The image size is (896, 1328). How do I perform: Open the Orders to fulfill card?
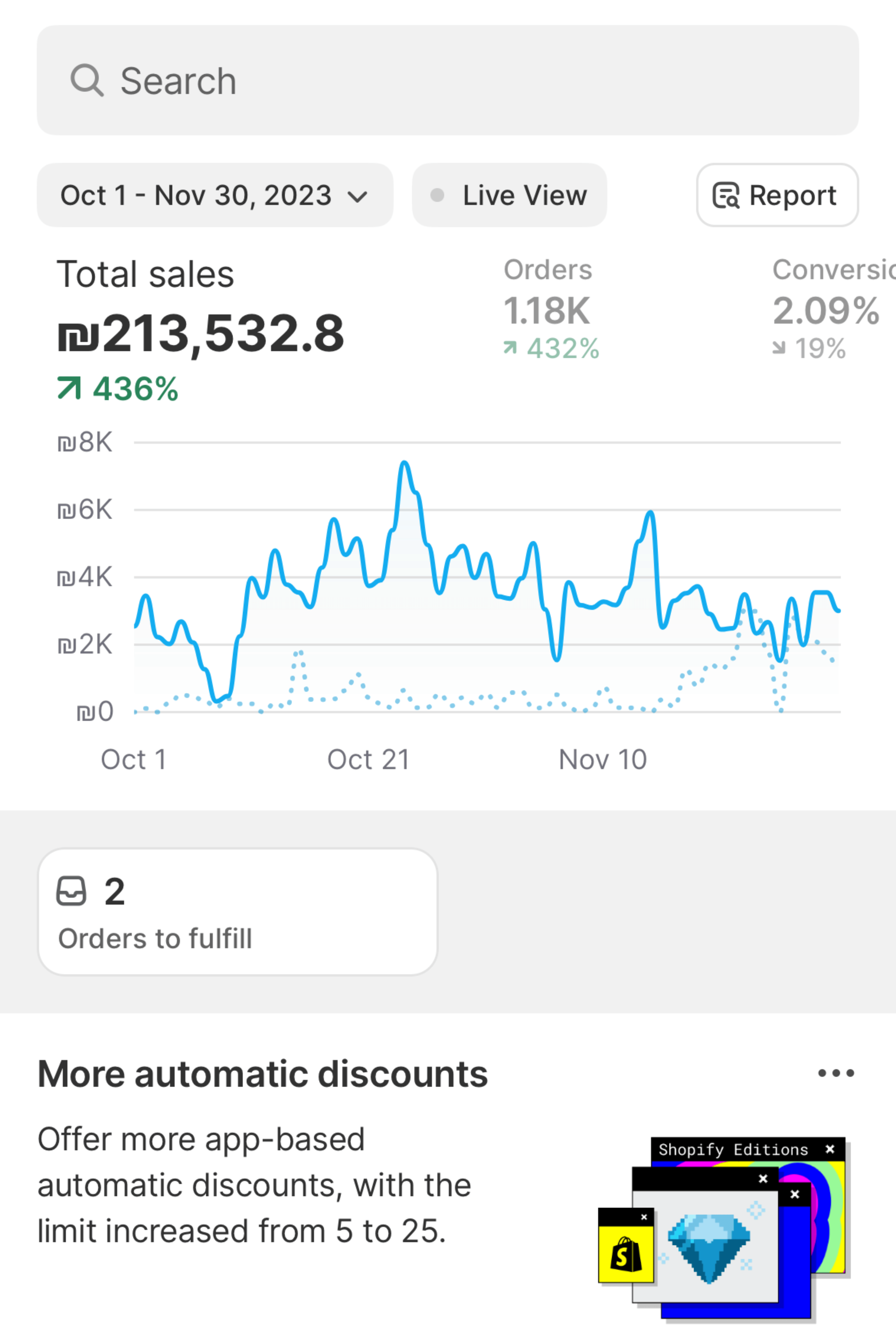238,912
